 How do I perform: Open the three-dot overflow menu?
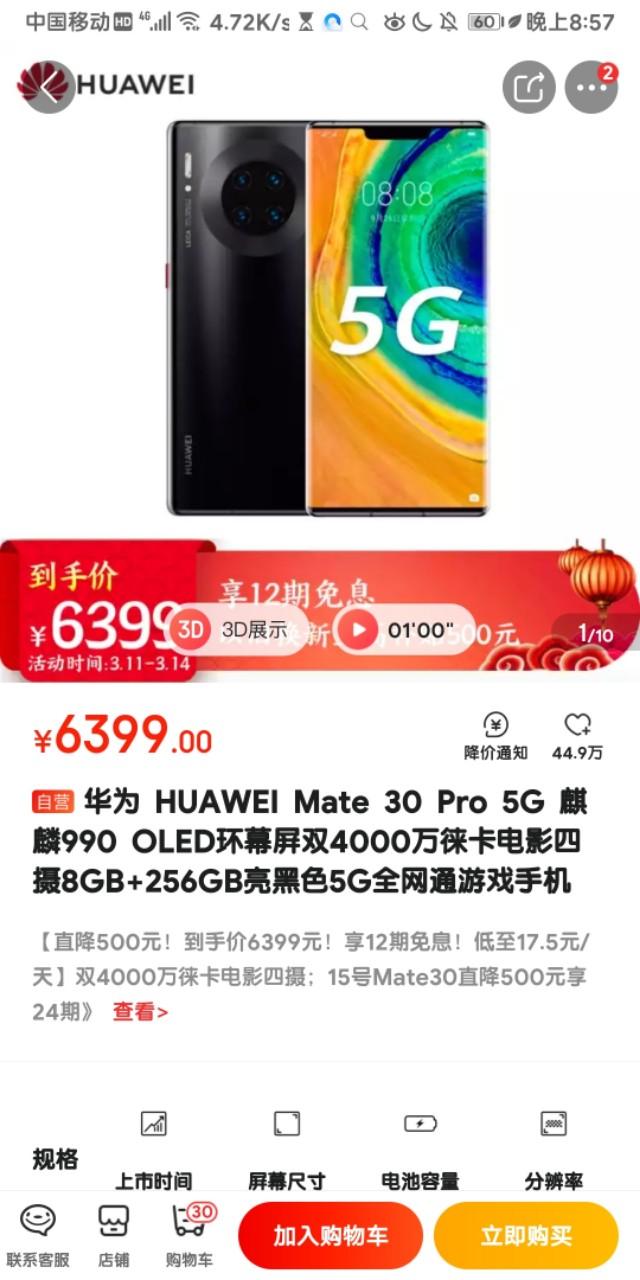tap(591, 87)
